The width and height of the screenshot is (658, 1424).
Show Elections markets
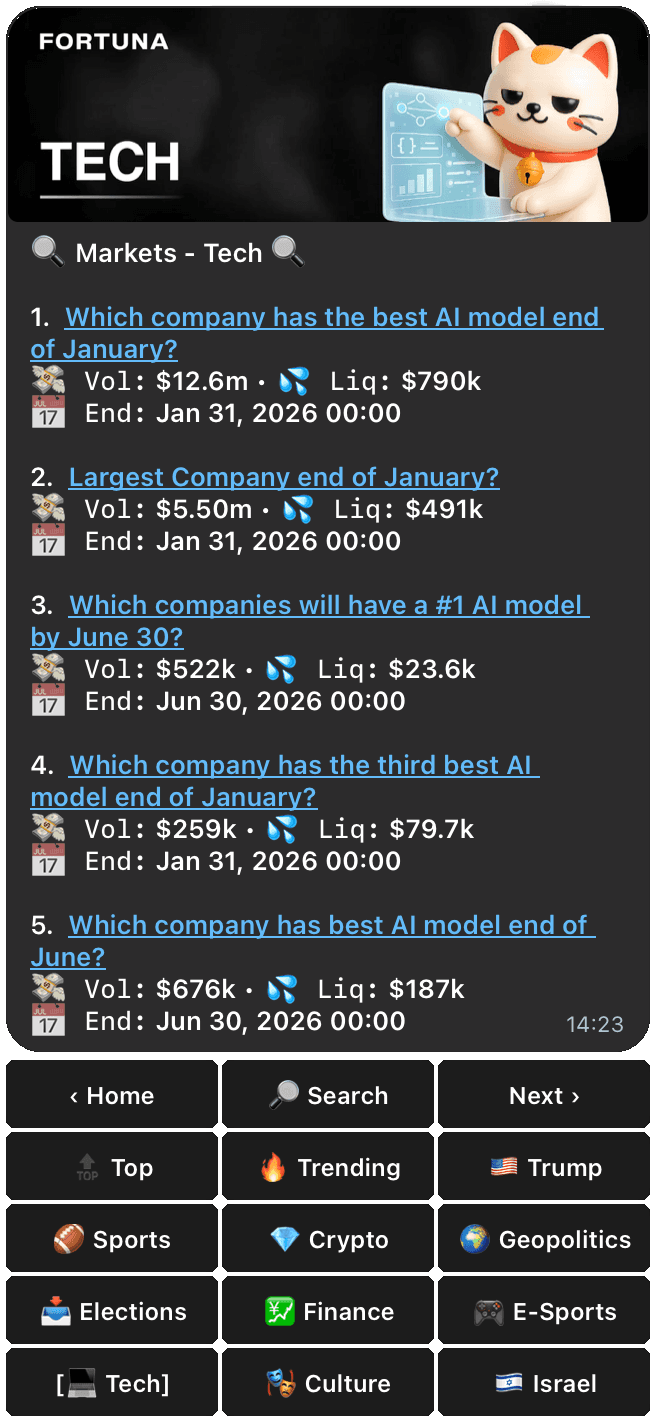click(112, 1312)
